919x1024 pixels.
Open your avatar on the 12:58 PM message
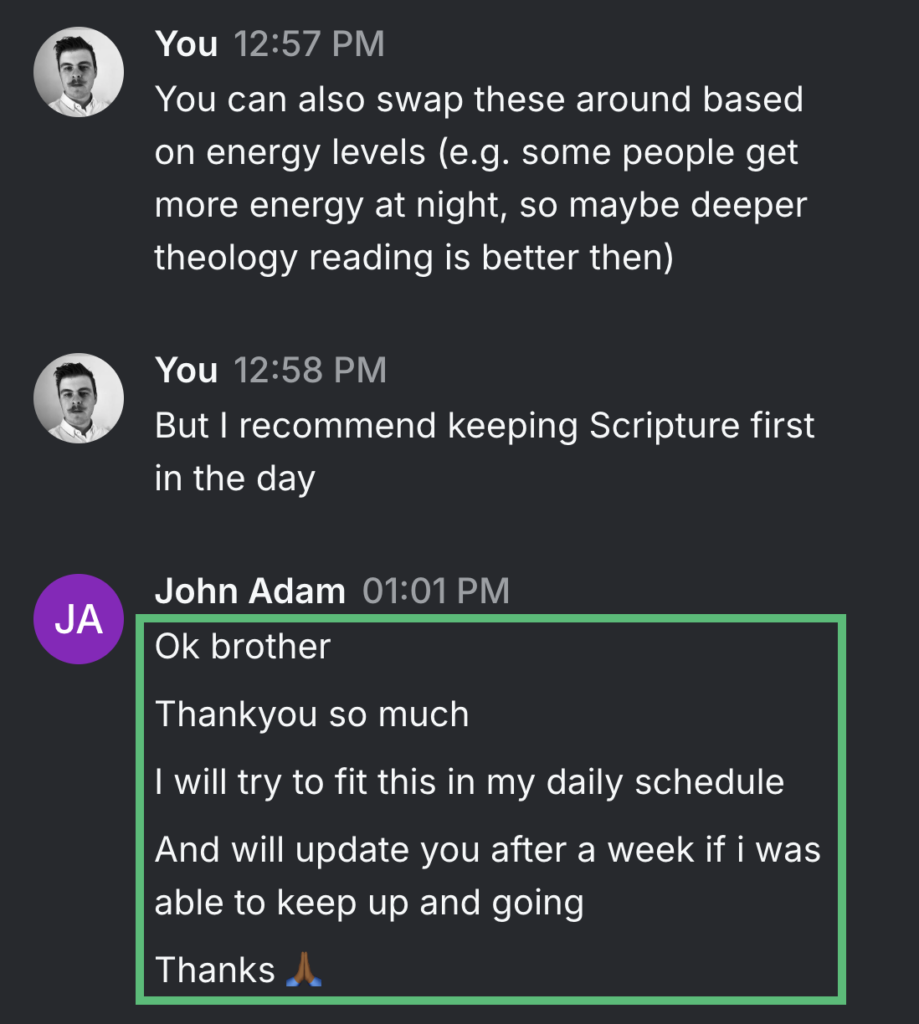pos(79,398)
